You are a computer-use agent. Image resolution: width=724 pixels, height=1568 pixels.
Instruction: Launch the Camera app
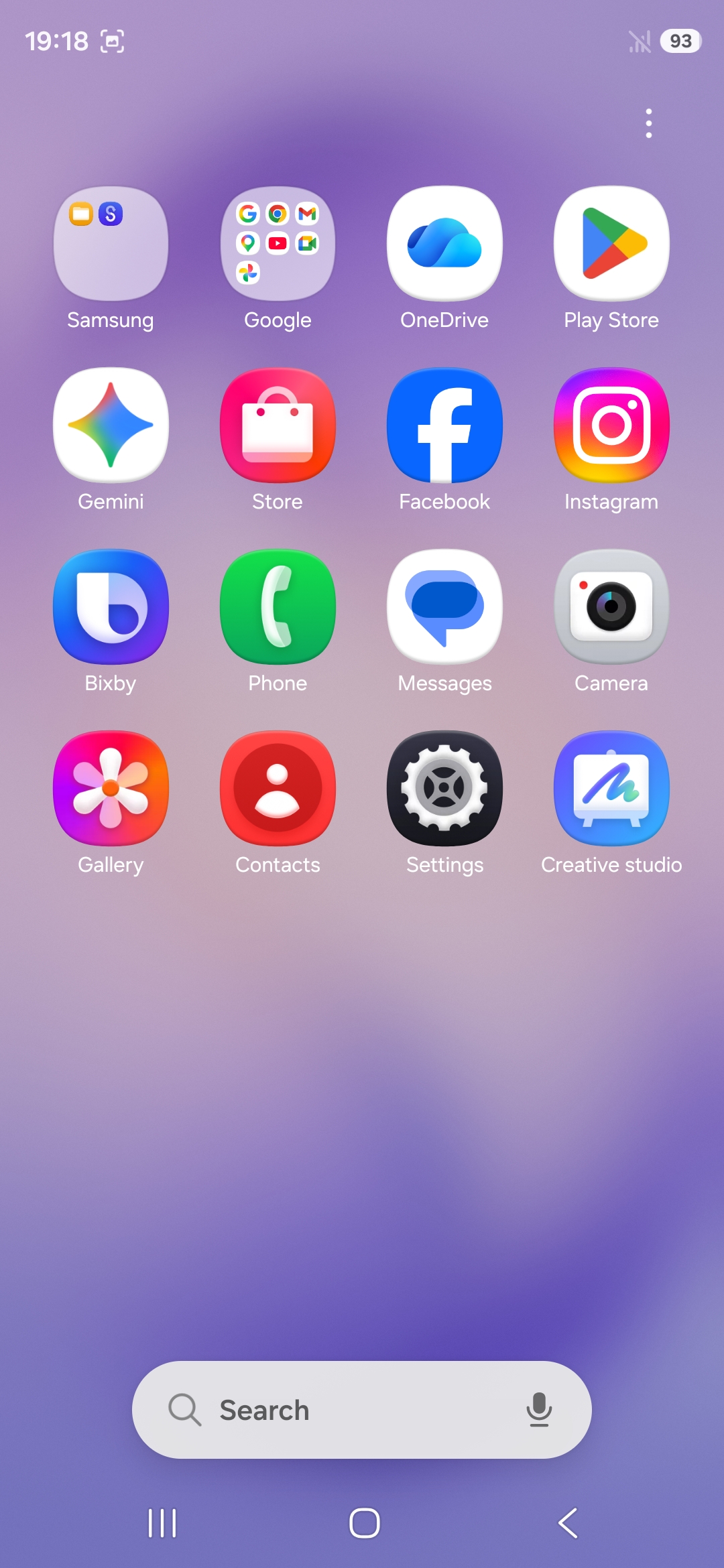[x=611, y=607]
